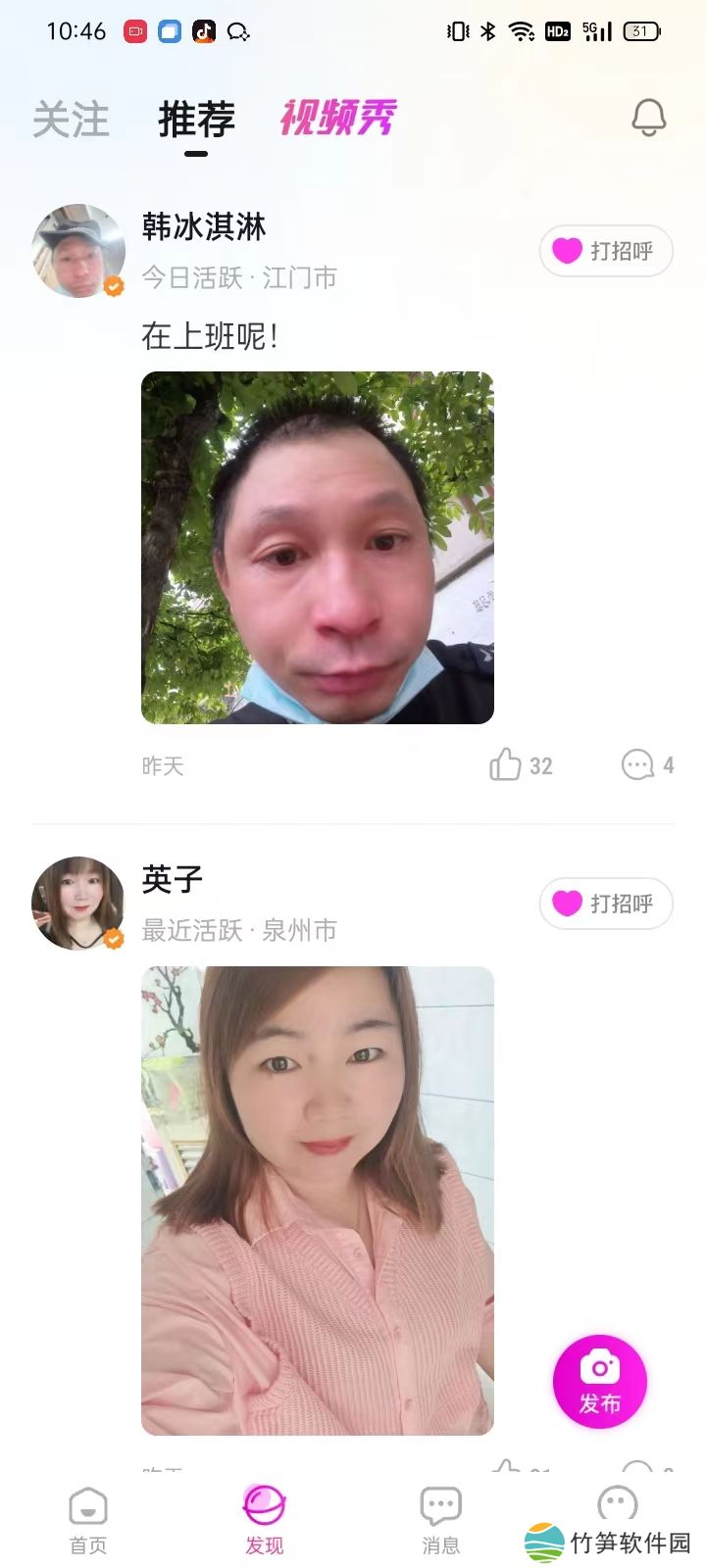Select the 推荐 tab

tap(196, 121)
